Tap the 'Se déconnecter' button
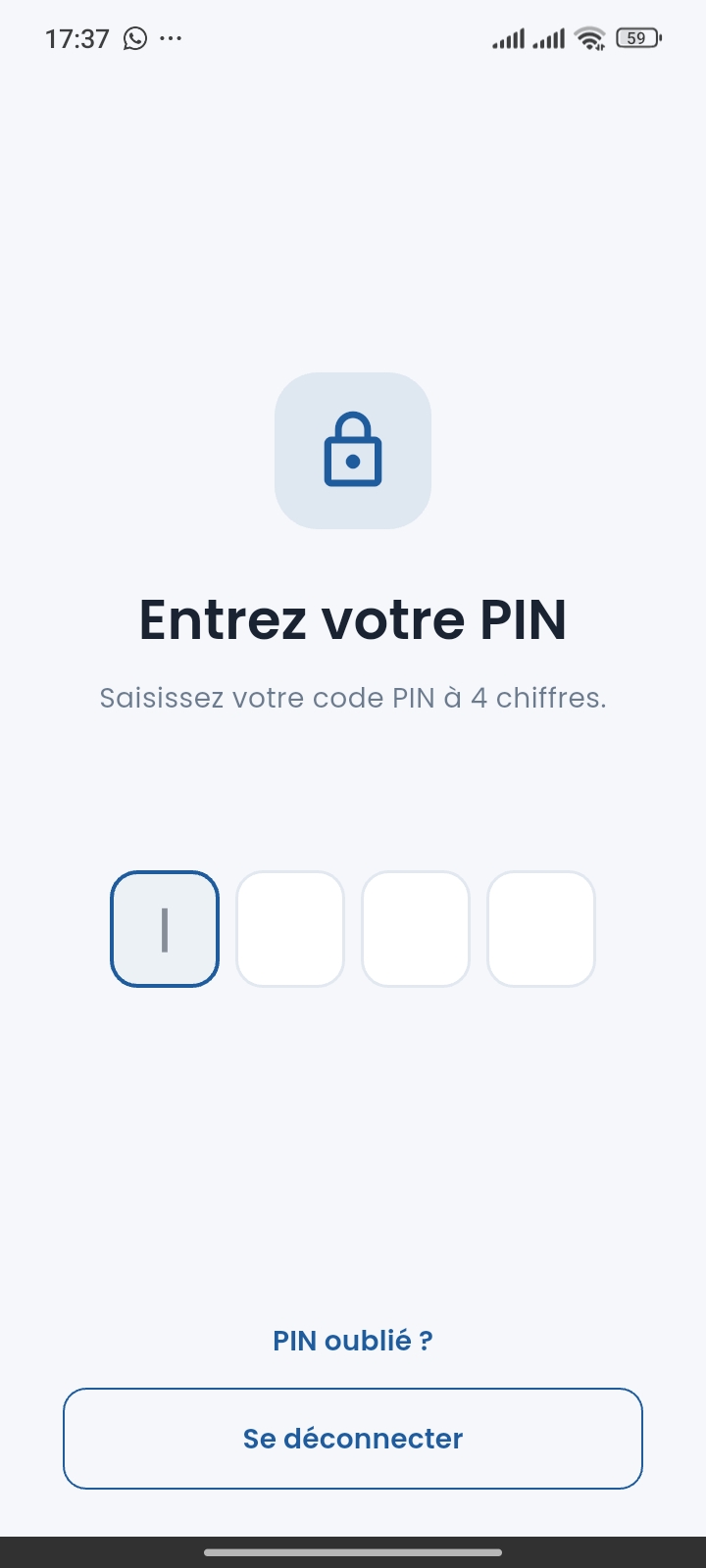The width and height of the screenshot is (706, 1568). pyautogui.click(x=353, y=1439)
